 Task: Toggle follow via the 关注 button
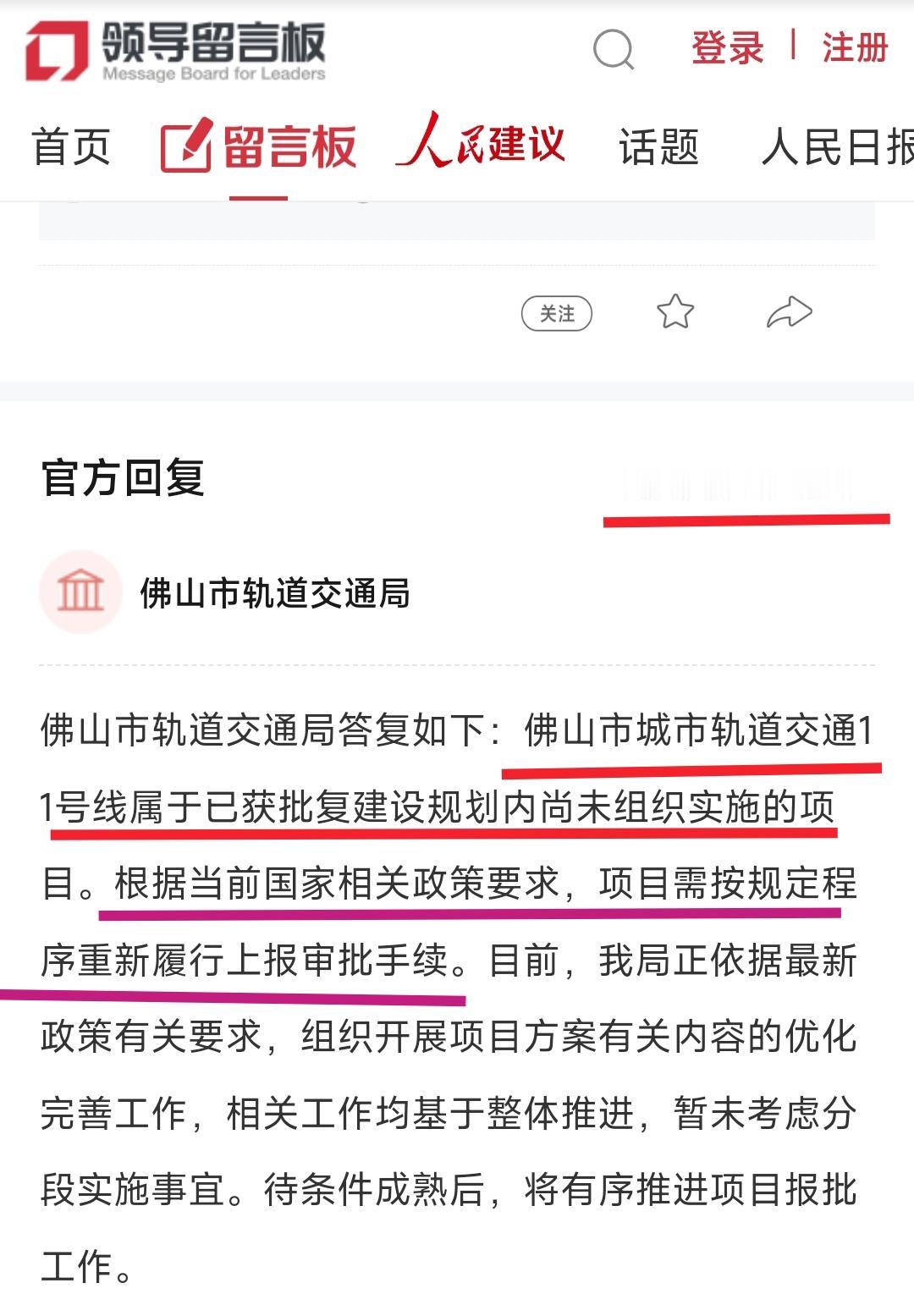pyautogui.click(x=558, y=313)
